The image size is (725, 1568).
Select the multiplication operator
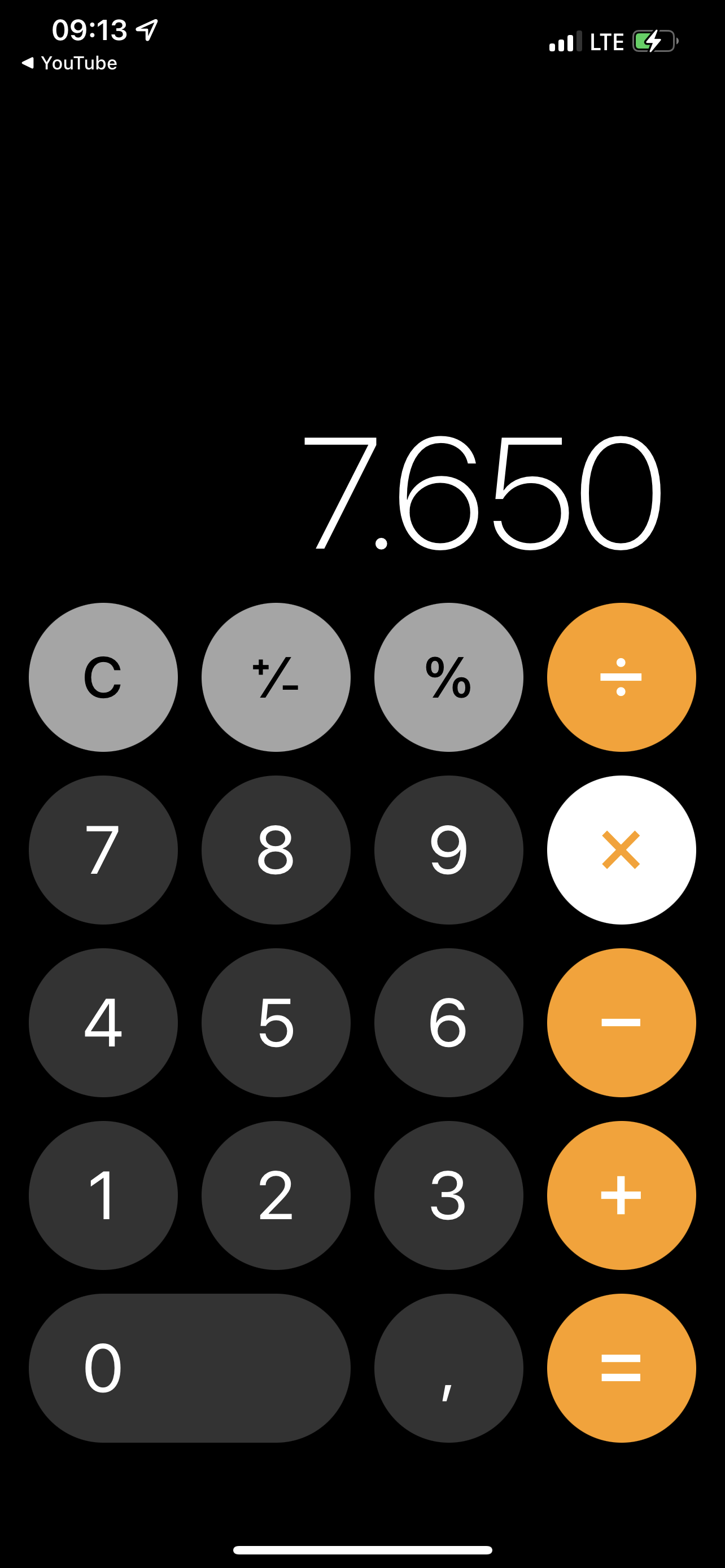coord(621,849)
